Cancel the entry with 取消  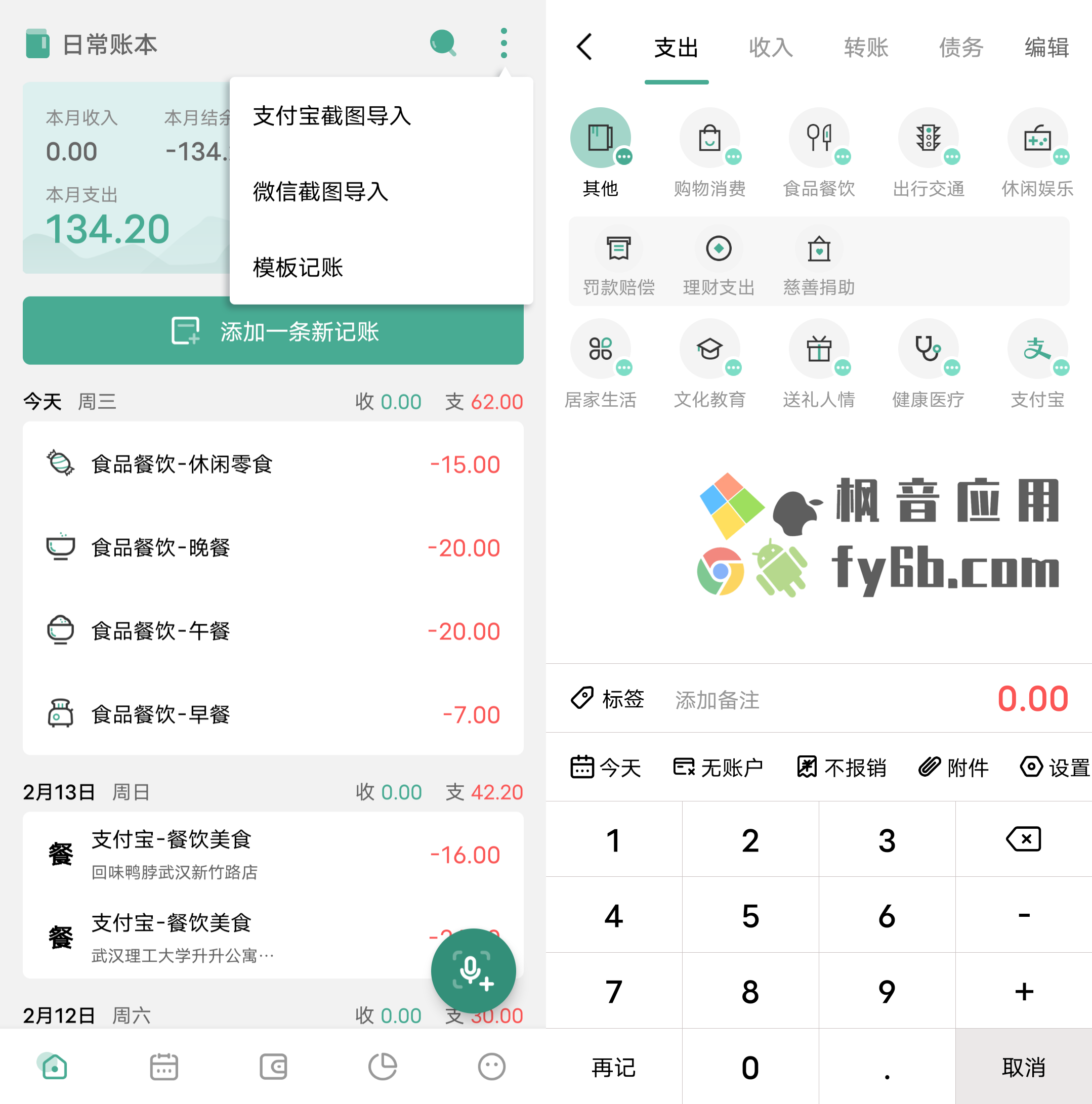(1023, 1066)
